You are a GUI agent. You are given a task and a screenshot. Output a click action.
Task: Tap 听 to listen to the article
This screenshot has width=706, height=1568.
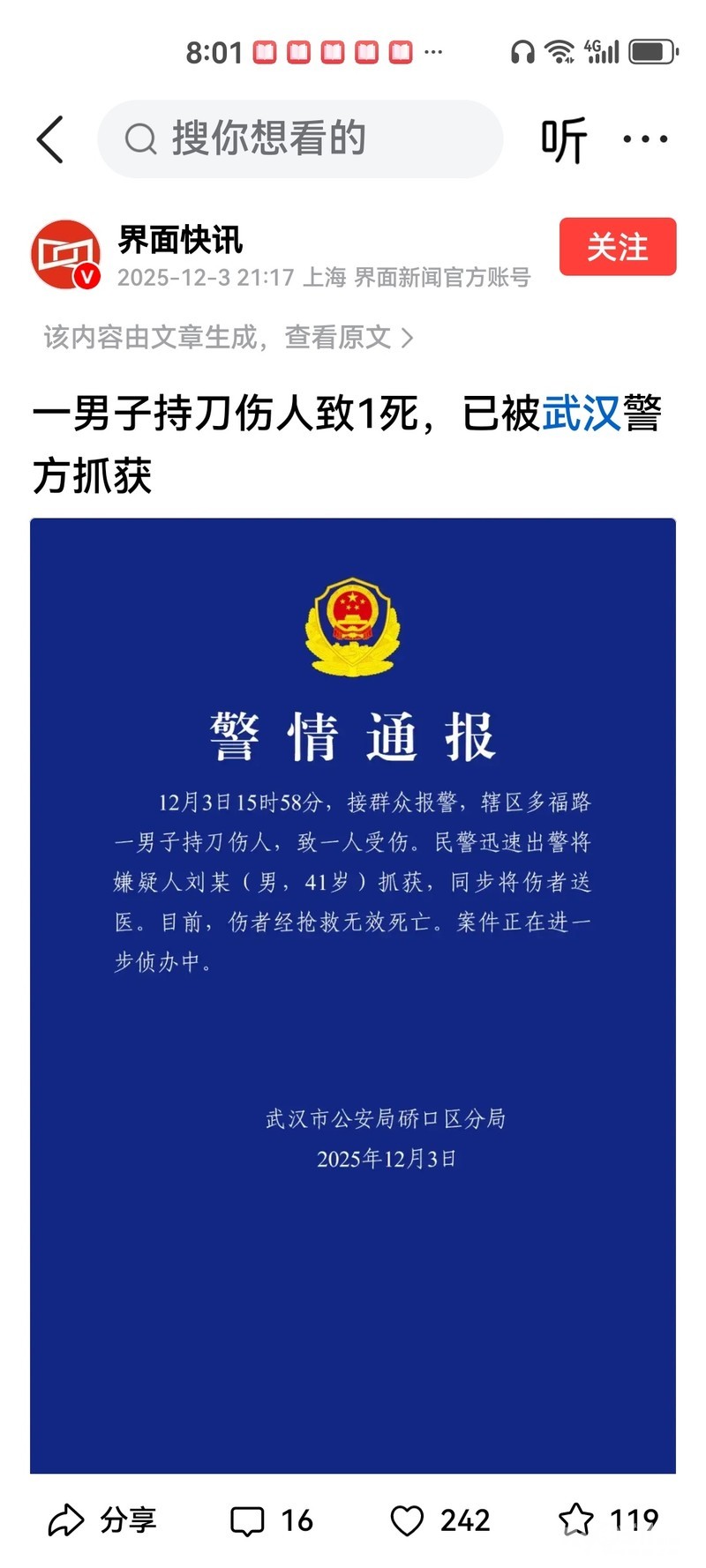(x=564, y=139)
